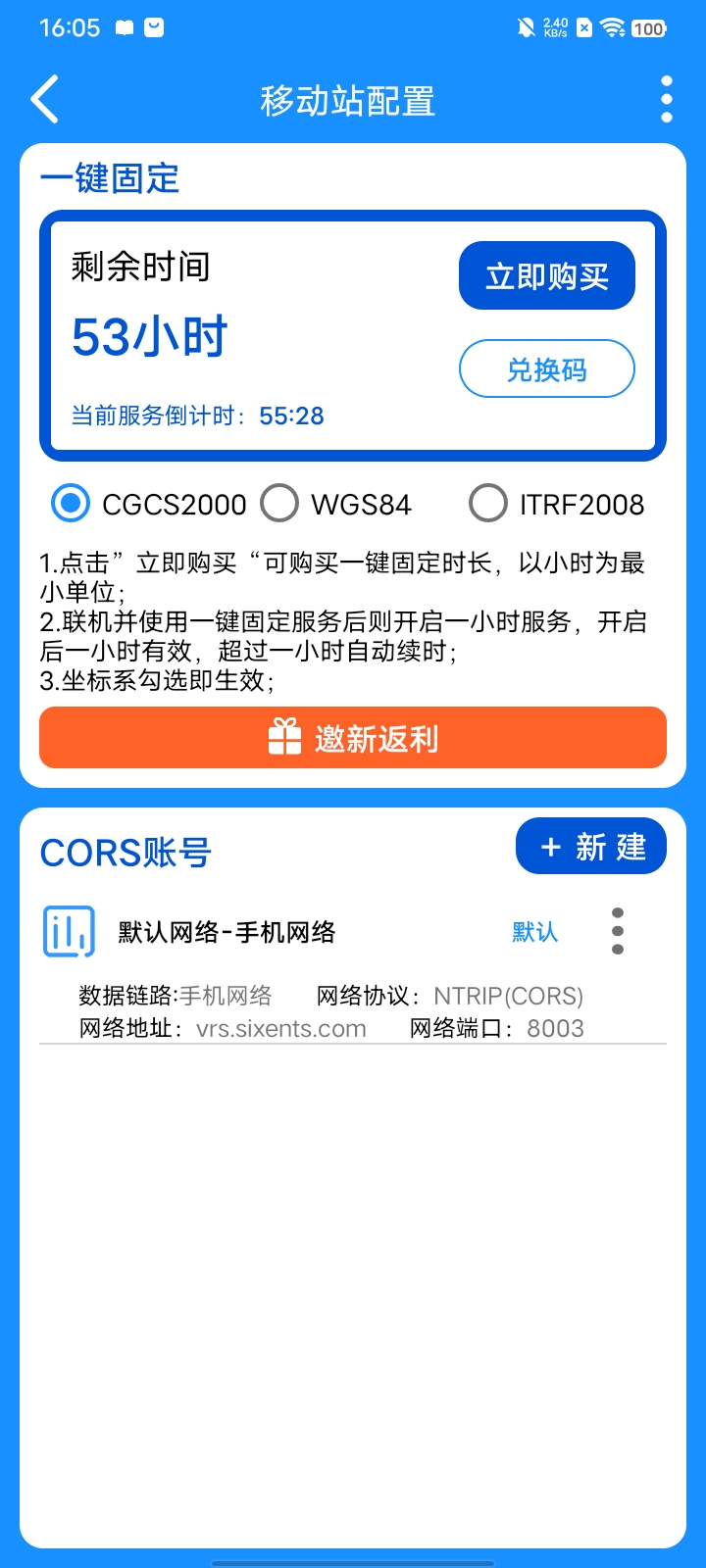The width and height of the screenshot is (706, 1568).
Task: Create a new CORS account with 新建
Action: 590,846
